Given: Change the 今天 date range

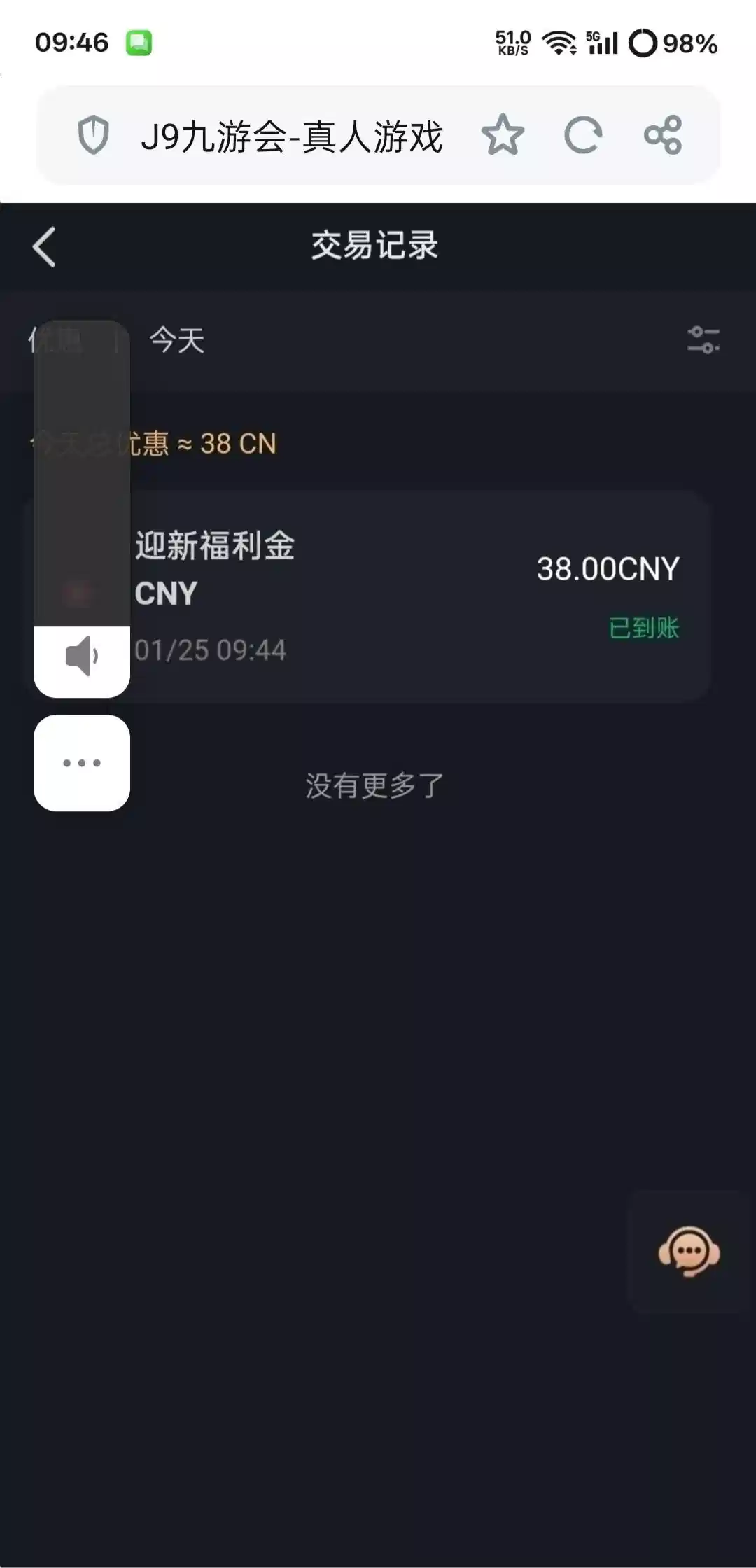Looking at the screenshot, I should 177,341.
